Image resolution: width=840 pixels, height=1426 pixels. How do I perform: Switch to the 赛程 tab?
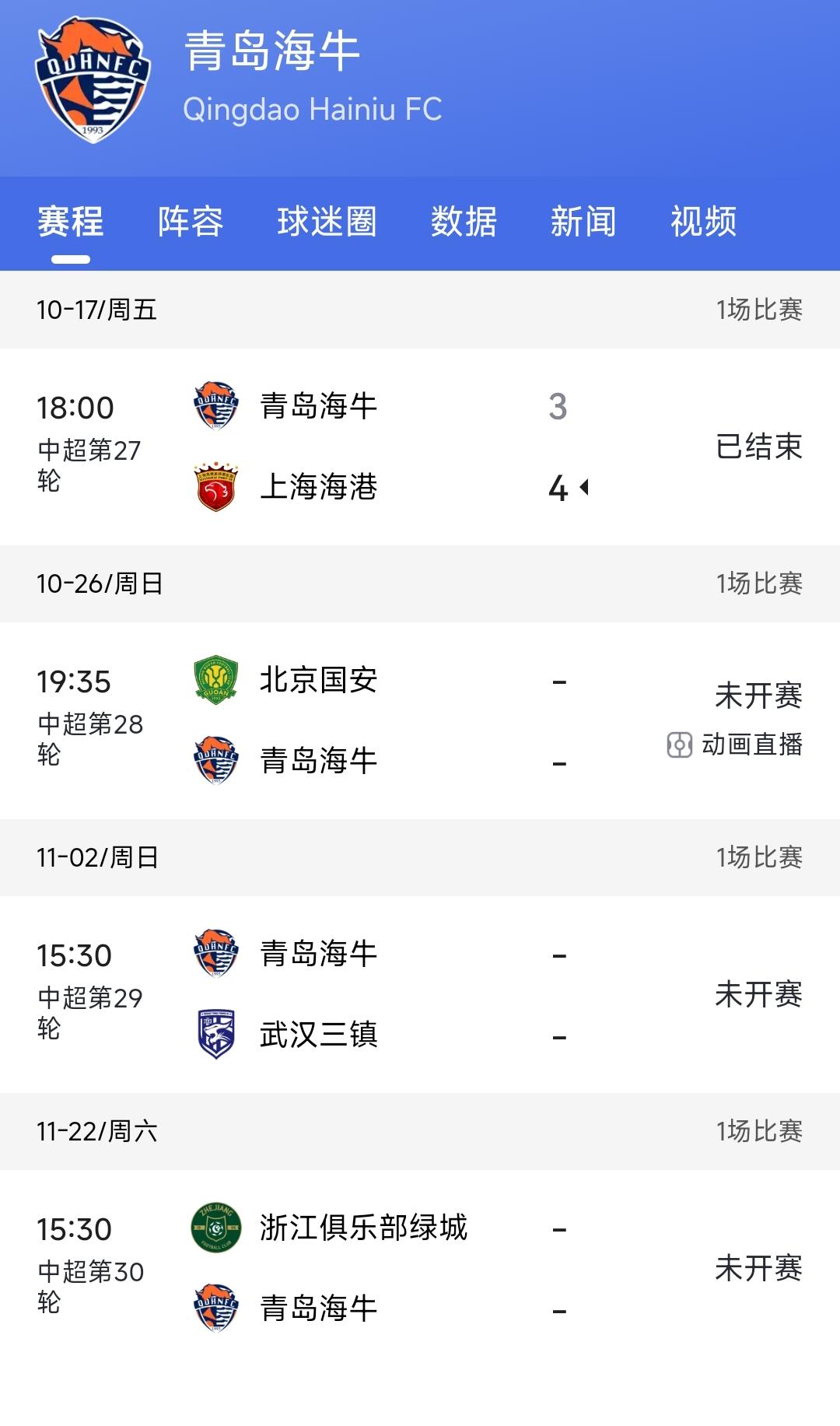(71, 222)
